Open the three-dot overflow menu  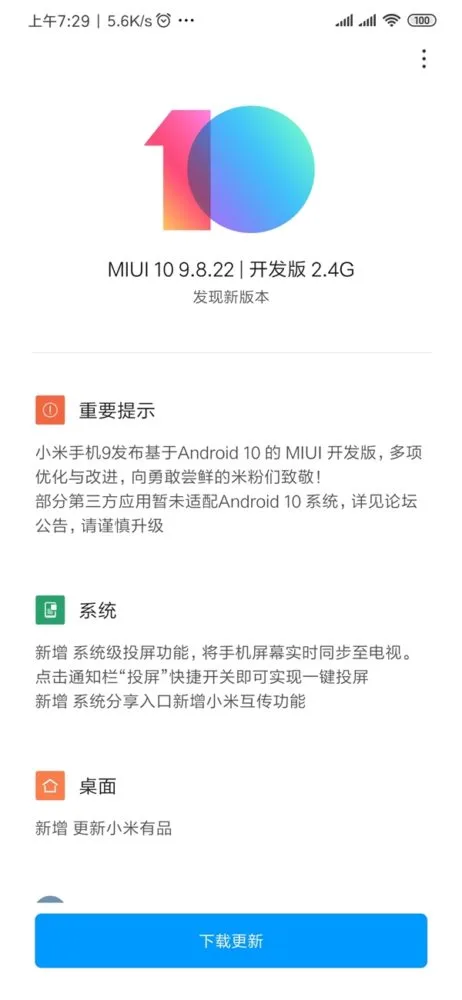tap(424, 59)
